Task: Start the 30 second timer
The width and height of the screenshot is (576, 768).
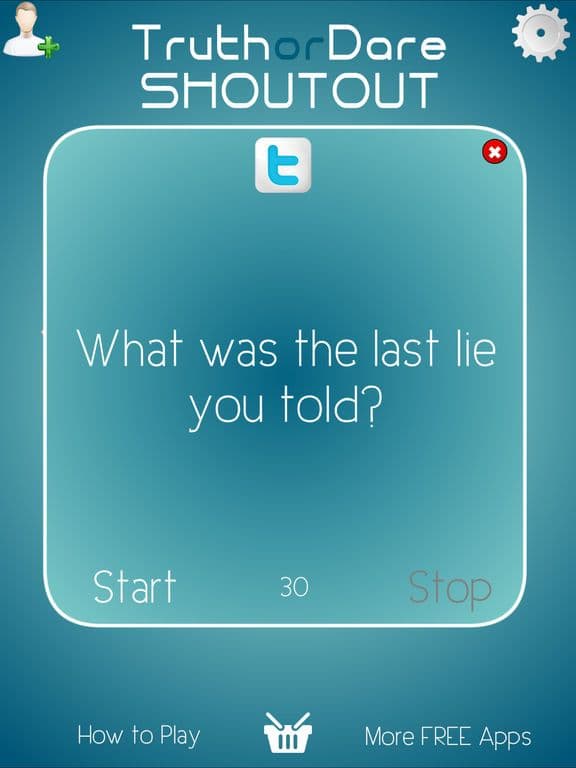Action: 134,586
